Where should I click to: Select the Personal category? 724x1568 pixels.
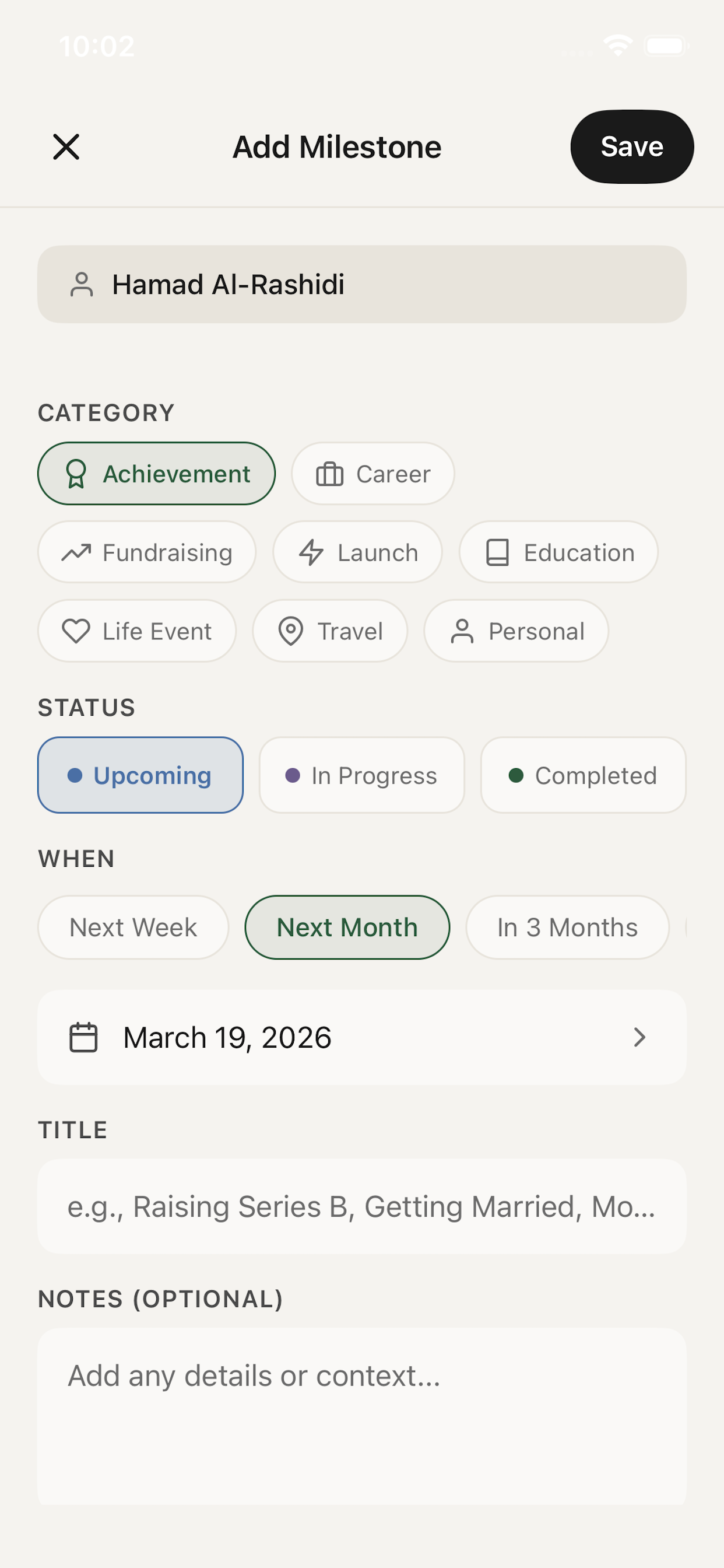point(515,631)
